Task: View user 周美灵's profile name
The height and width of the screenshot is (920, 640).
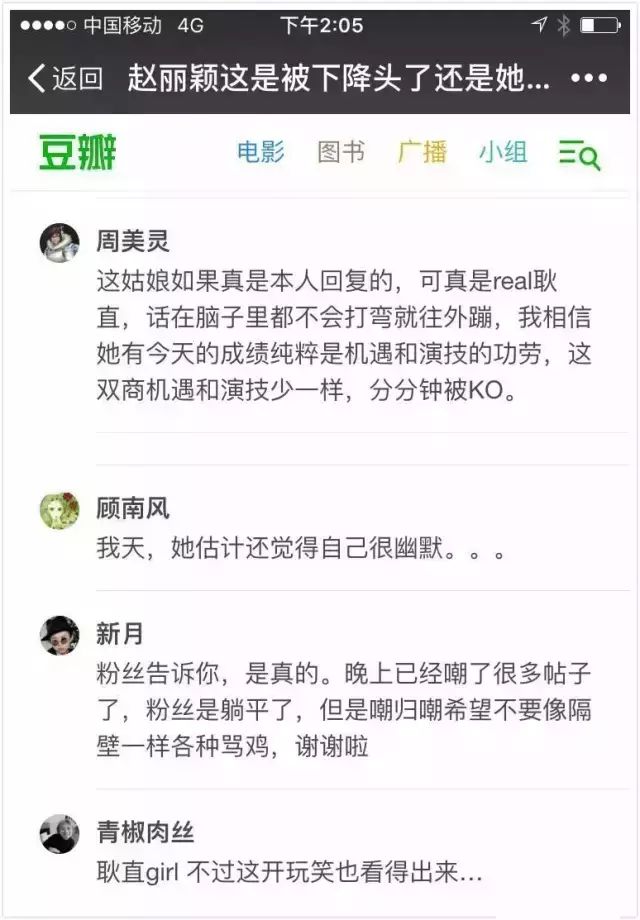Action: [133, 240]
